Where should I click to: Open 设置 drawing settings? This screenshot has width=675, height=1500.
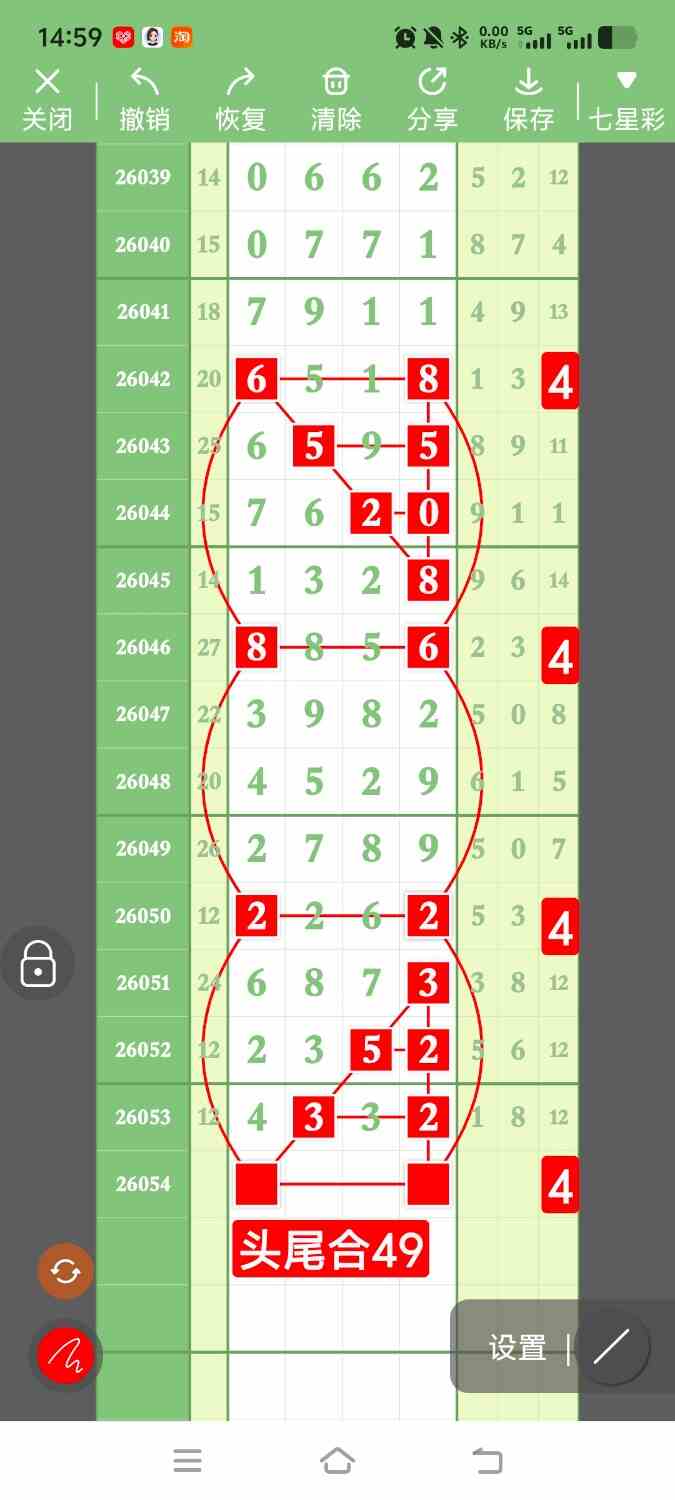517,1348
